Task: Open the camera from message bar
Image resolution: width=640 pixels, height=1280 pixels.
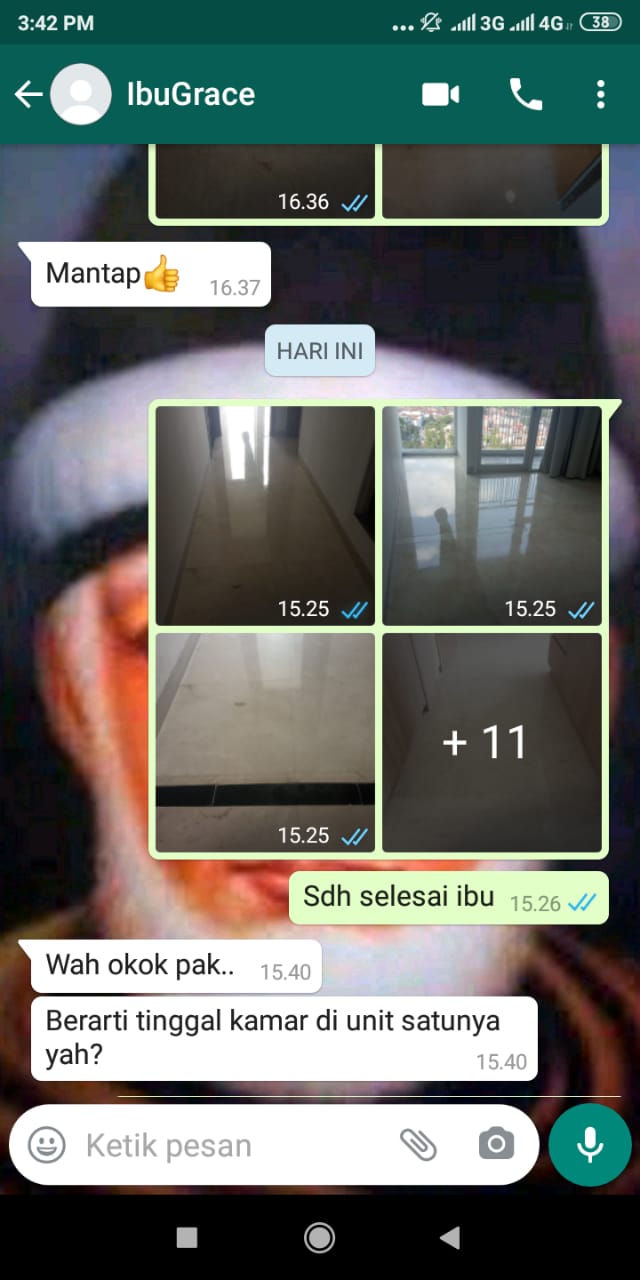Action: click(496, 1145)
